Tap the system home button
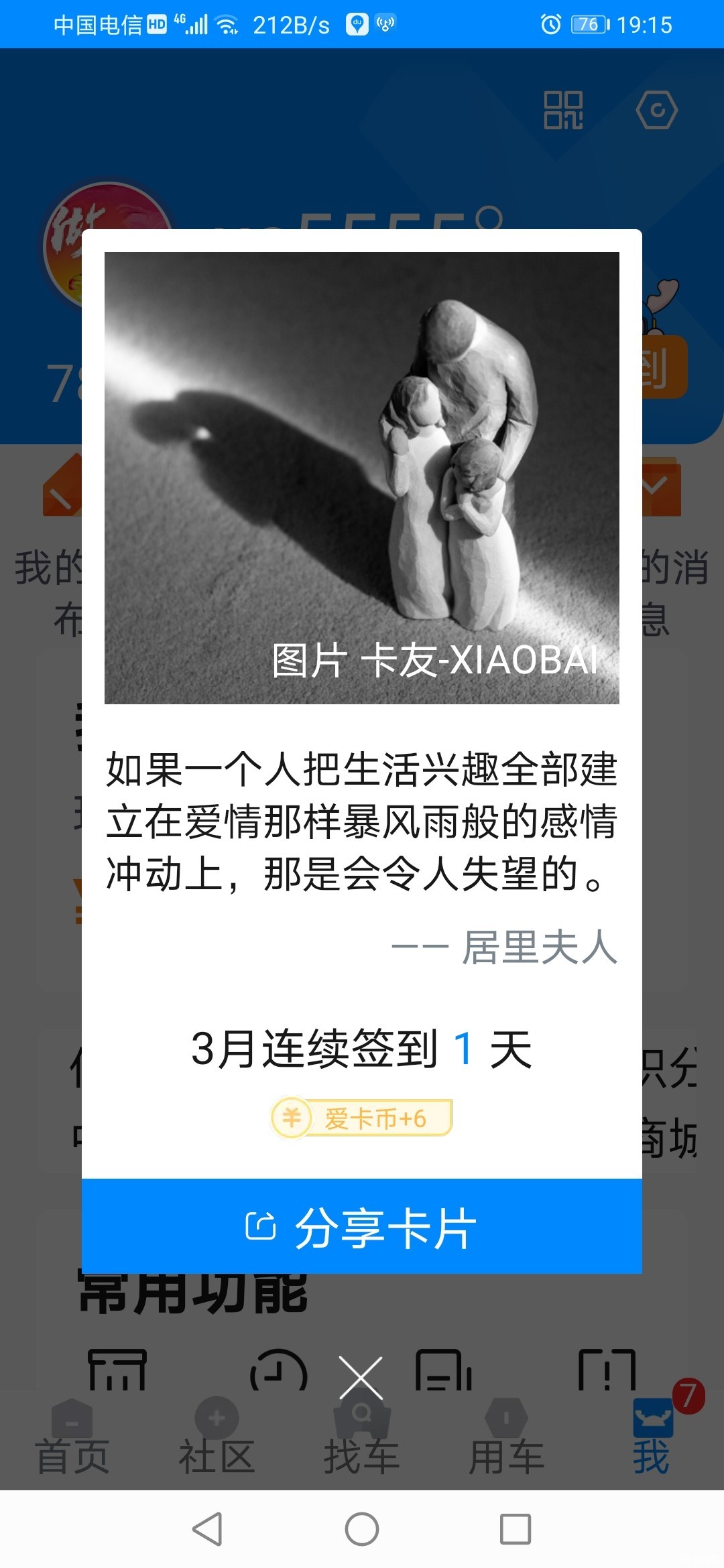 pyautogui.click(x=362, y=1529)
